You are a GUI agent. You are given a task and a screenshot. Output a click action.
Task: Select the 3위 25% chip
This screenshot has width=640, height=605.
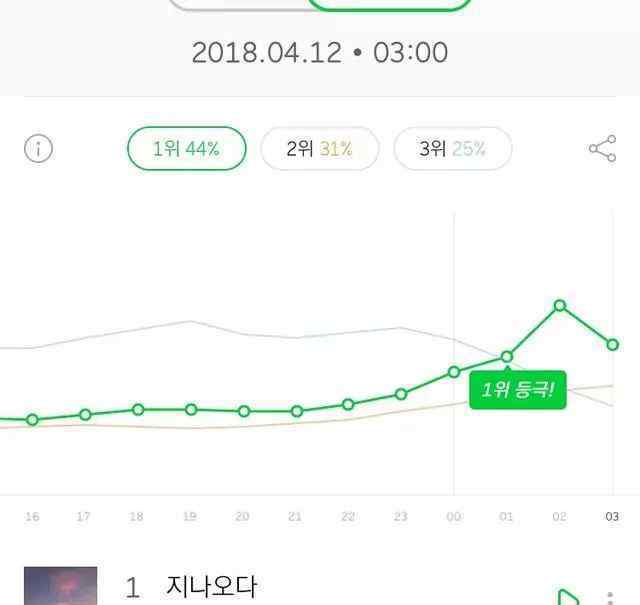point(452,150)
